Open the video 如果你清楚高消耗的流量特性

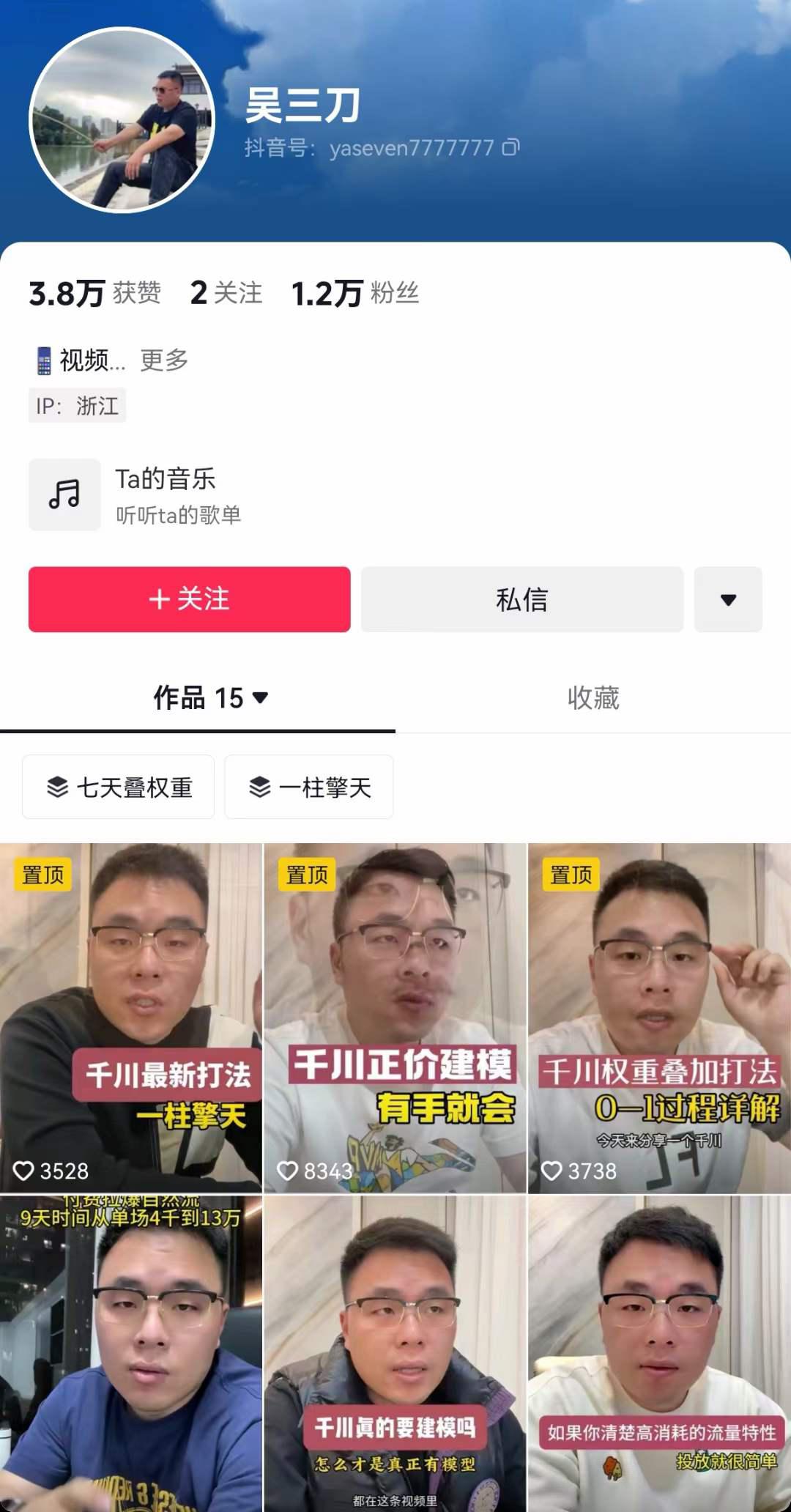pos(659,1355)
